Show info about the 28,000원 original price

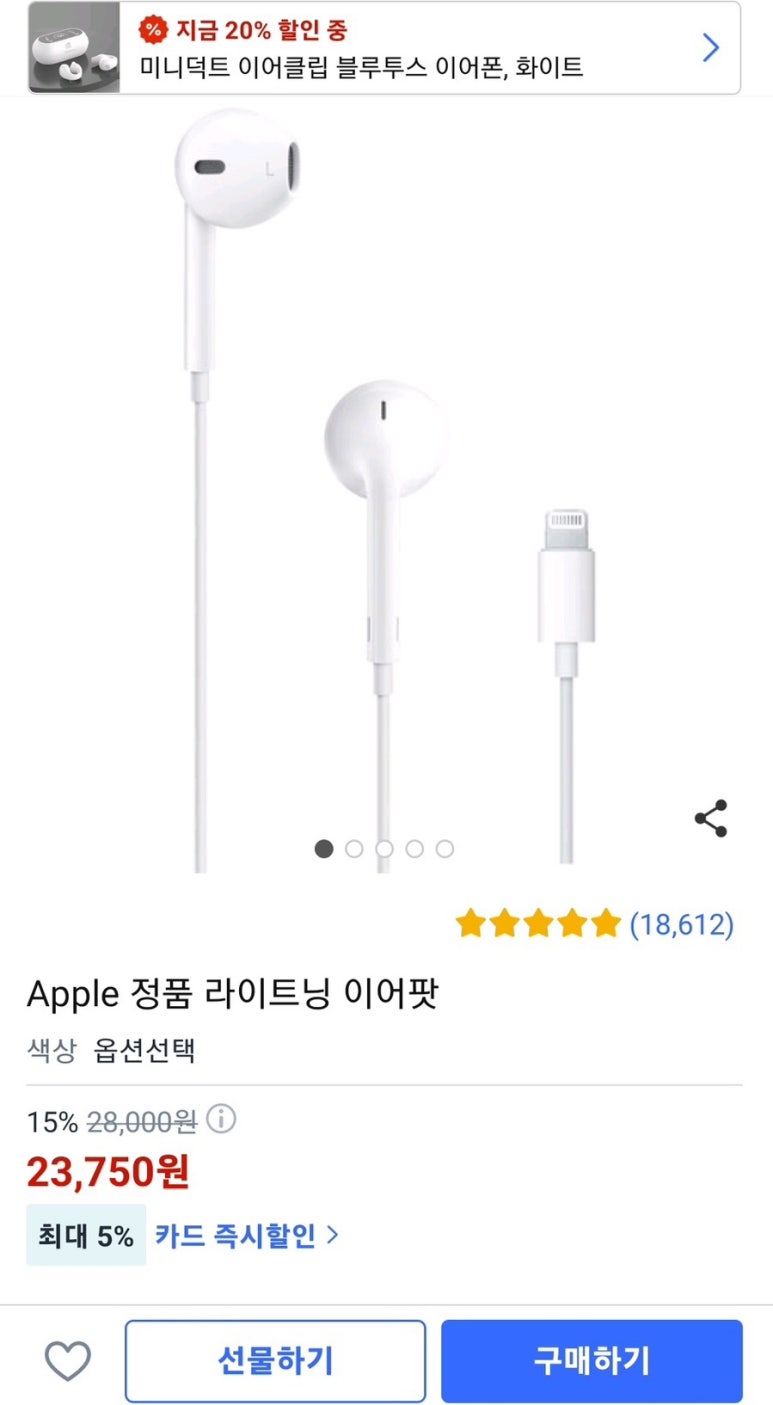(x=221, y=1119)
